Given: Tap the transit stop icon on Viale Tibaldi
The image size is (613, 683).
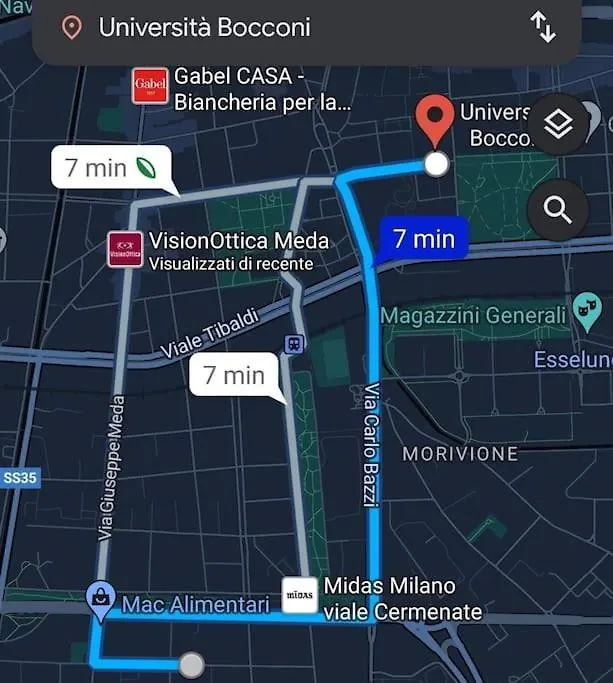Looking at the screenshot, I should 294,344.
